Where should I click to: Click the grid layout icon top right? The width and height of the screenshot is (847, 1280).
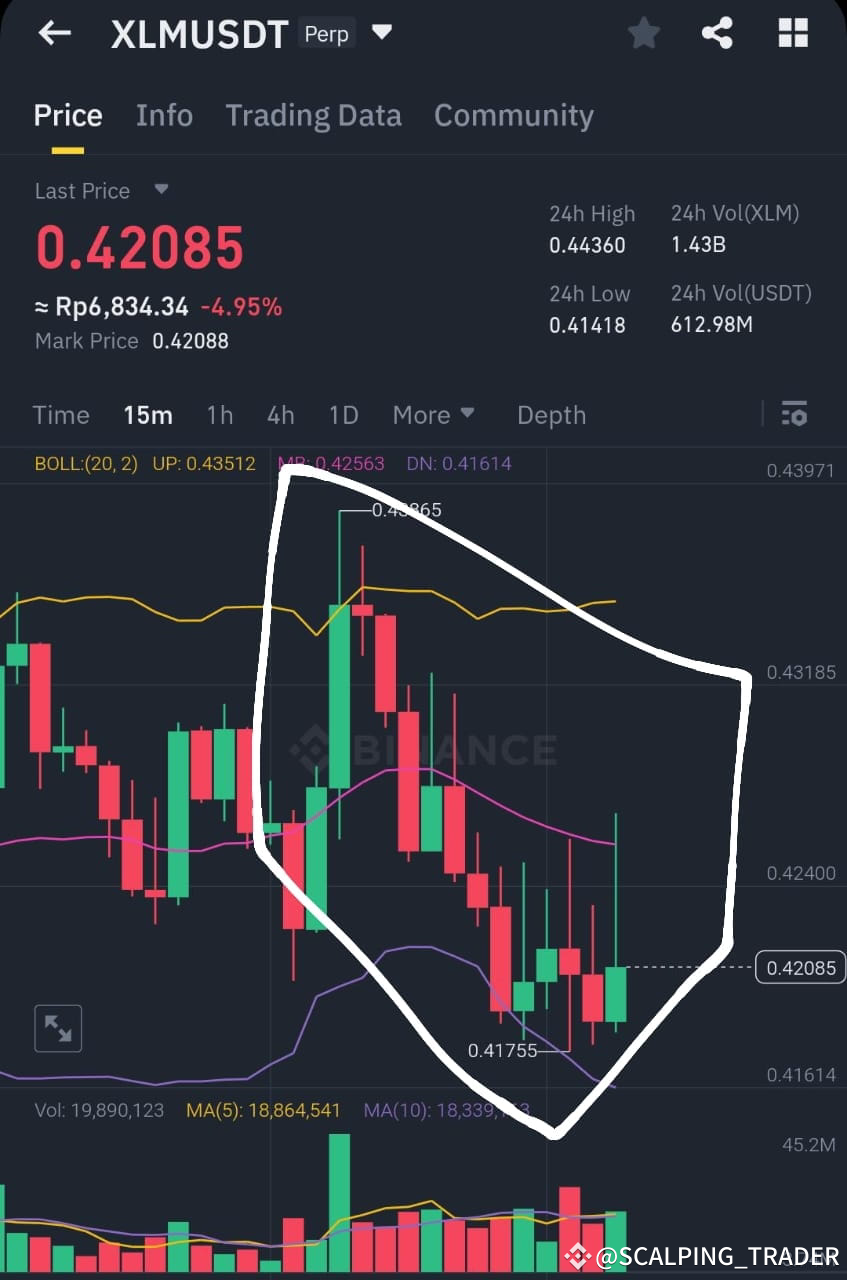point(792,33)
